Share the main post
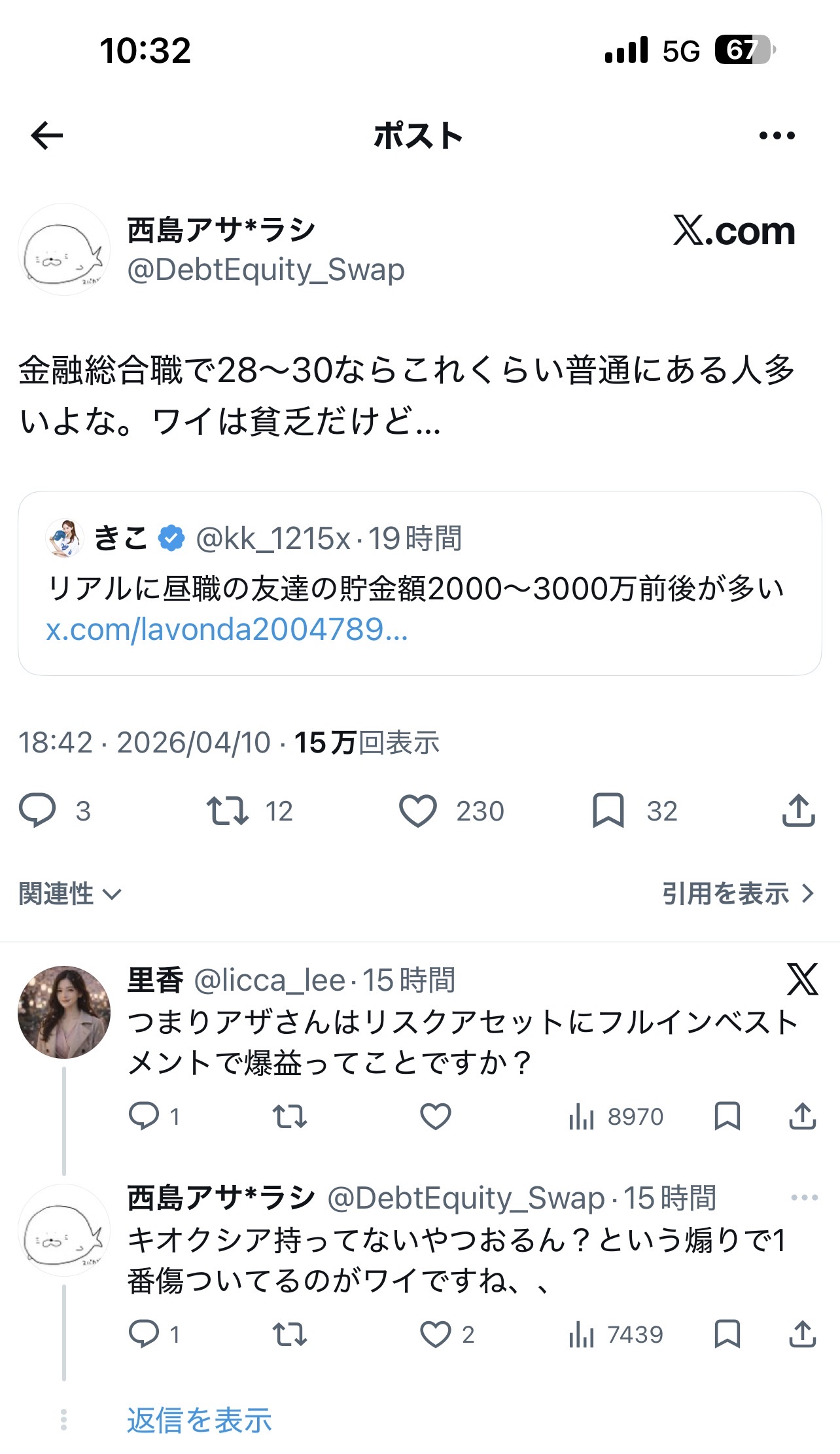 click(798, 811)
